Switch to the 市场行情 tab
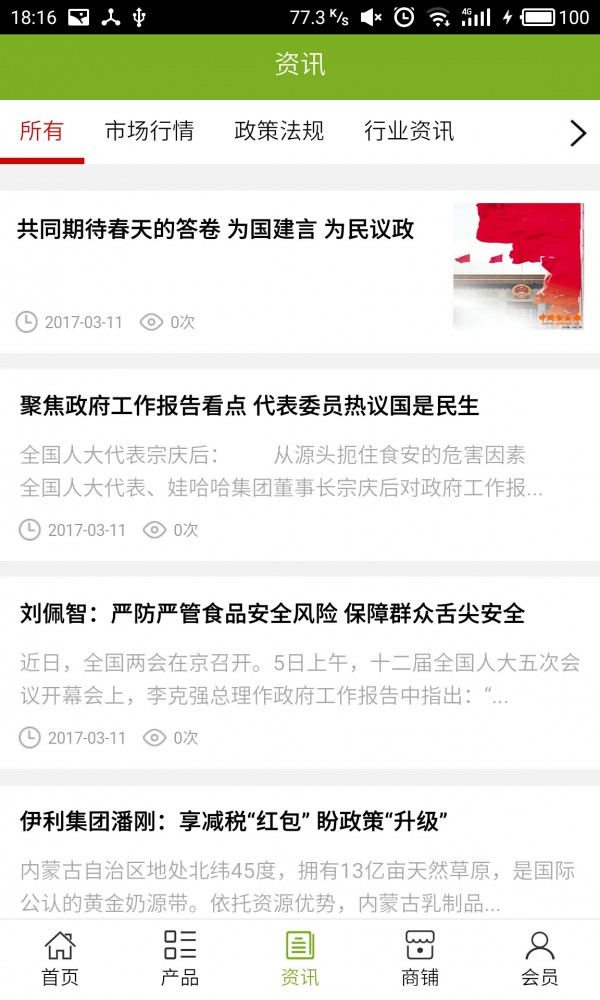 tap(149, 131)
